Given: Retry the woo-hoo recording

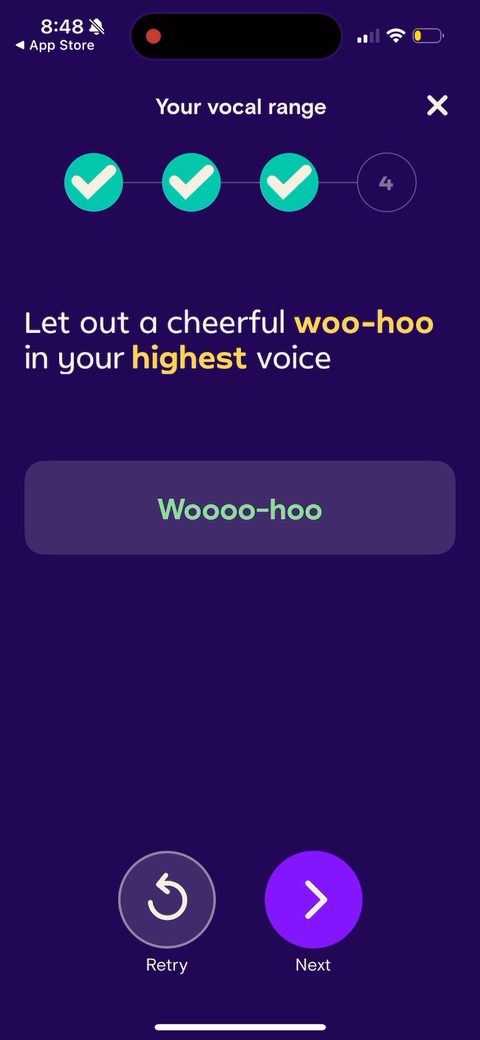Looking at the screenshot, I should coord(167,899).
